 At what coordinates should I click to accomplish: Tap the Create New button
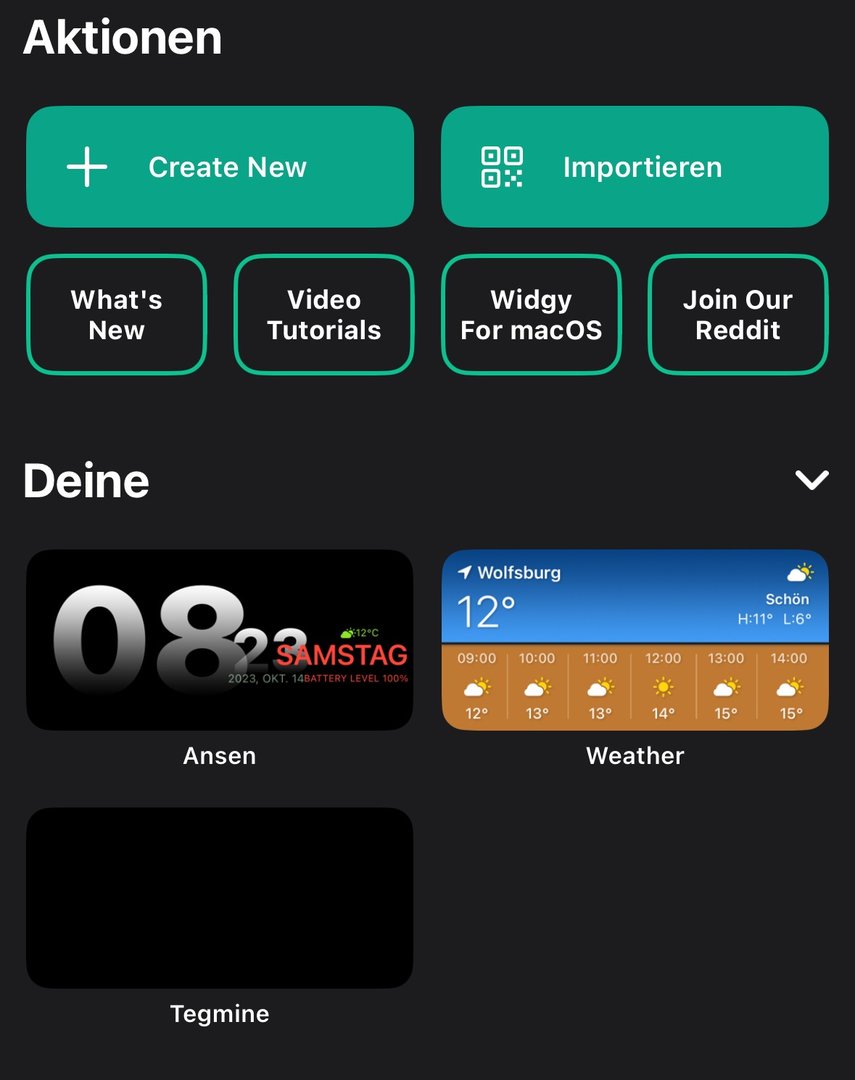coord(220,167)
